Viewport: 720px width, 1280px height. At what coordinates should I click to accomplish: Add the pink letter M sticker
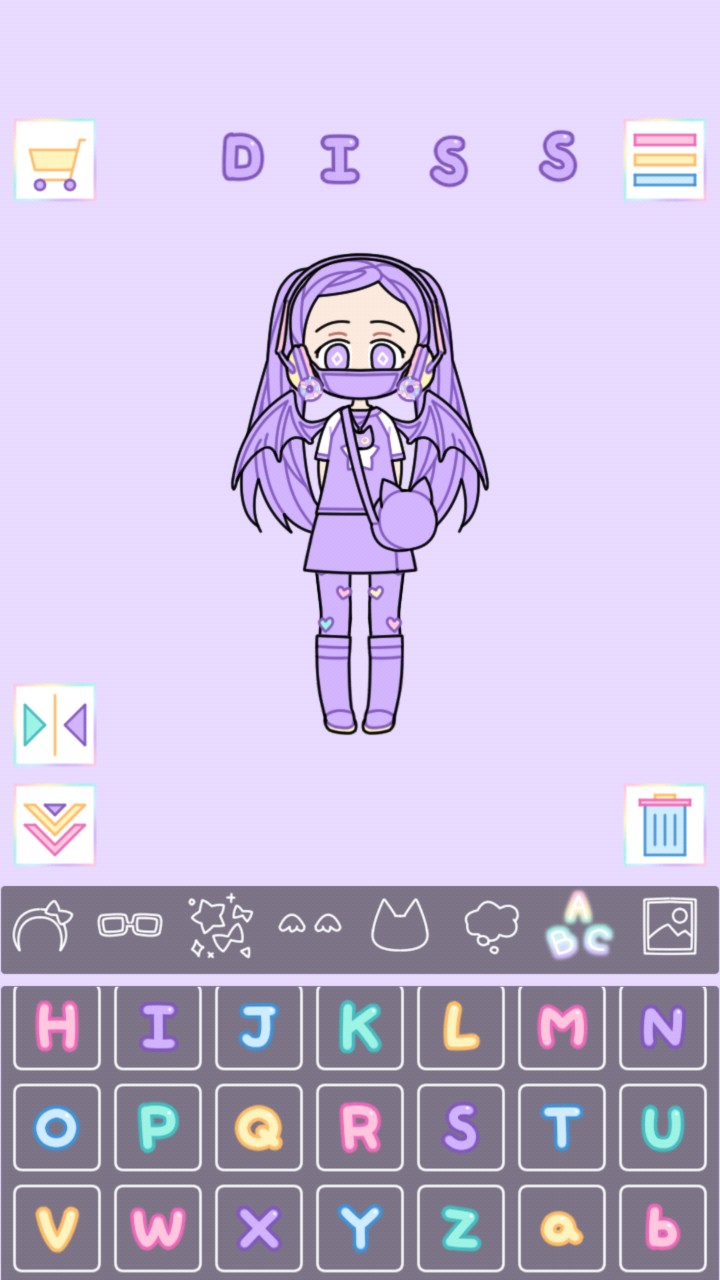pyautogui.click(x=562, y=1027)
